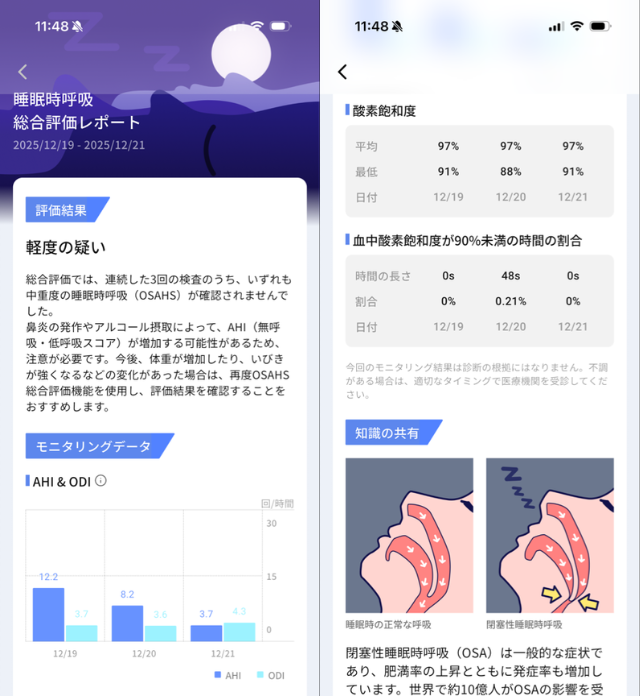Tap the back arrow above the 酸素飽和度 section
Screen dimensions: 640x696
click(343, 71)
